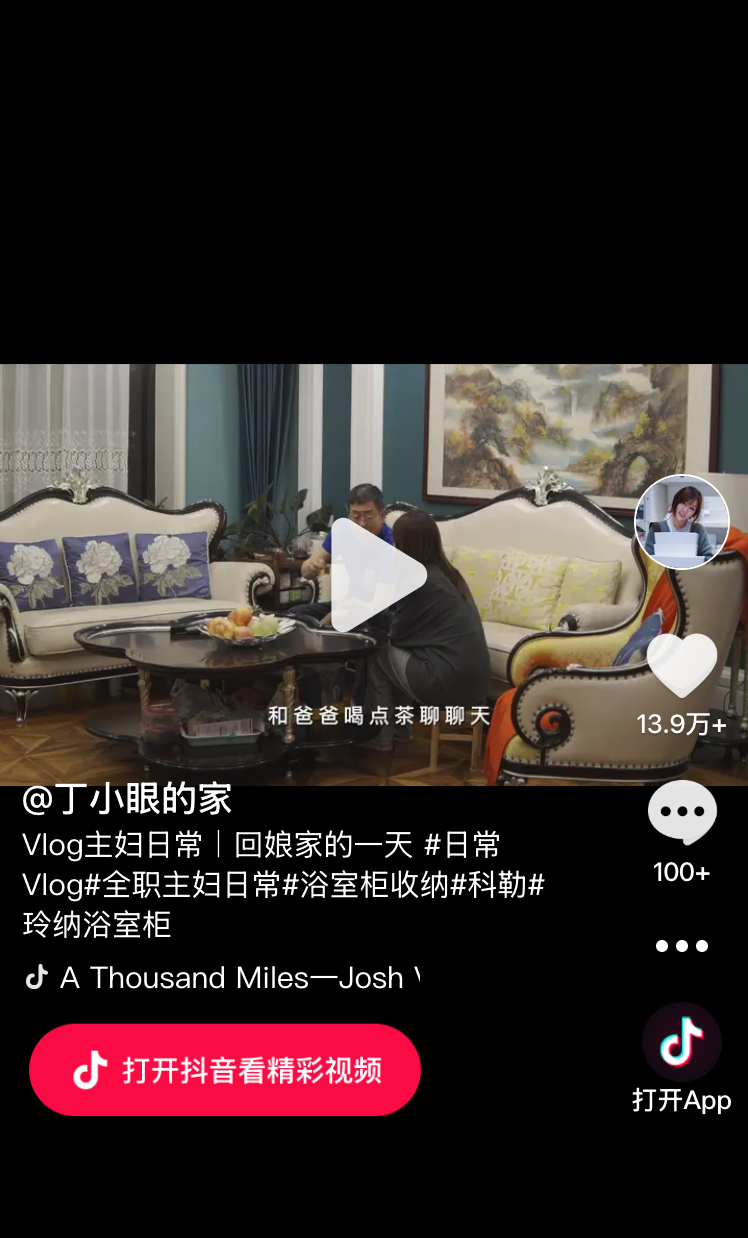This screenshot has height=1238, width=748.
Task: Tap the 打开App shortcut icon
Action: (x=682, y=1042)
